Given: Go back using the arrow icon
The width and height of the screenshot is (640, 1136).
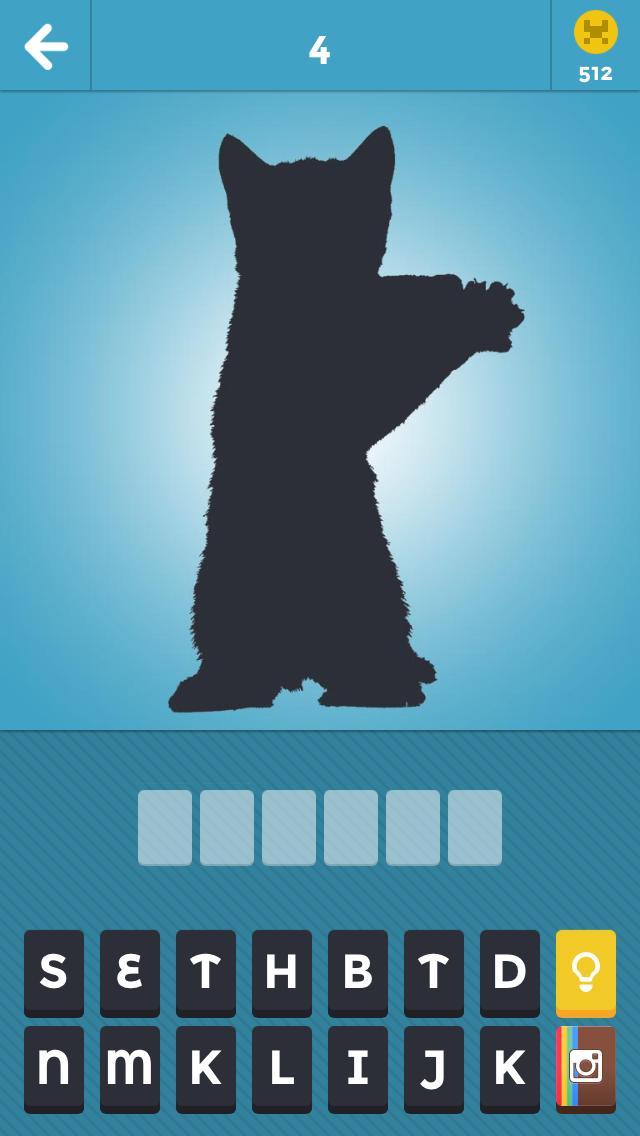Looking at the screenshot, I should 45,46.
